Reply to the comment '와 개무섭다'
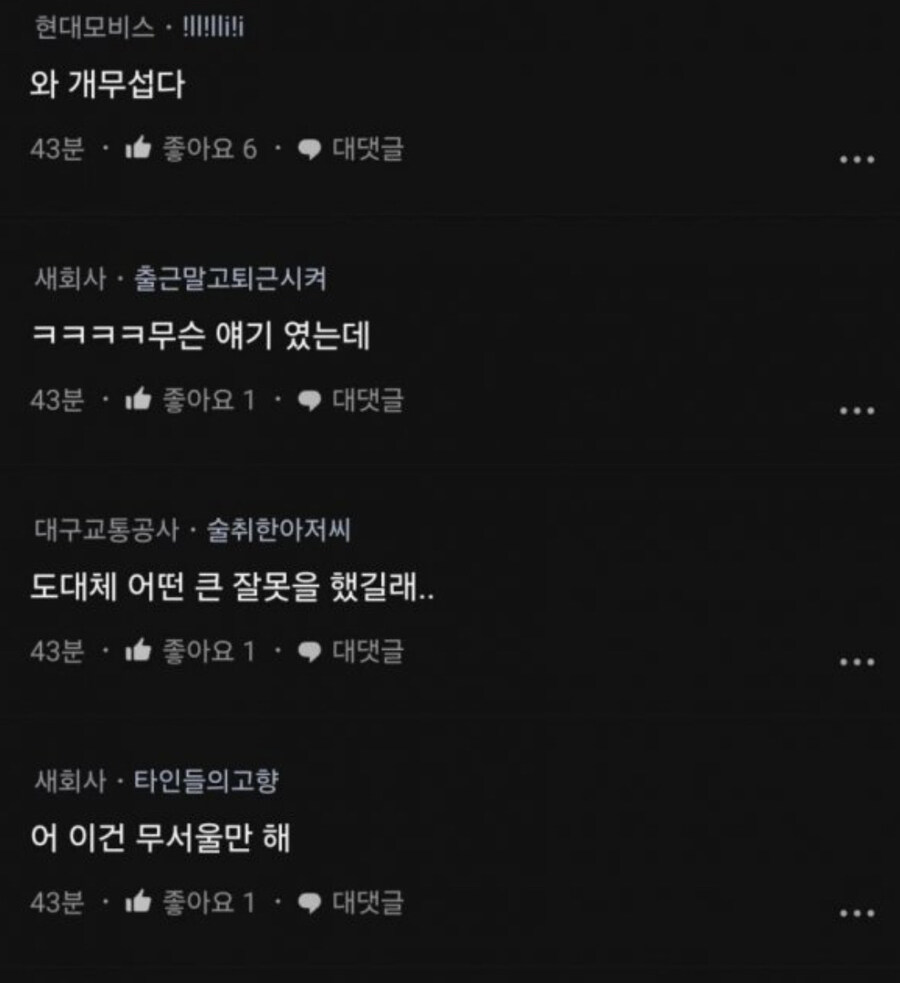 click(352, 150)
